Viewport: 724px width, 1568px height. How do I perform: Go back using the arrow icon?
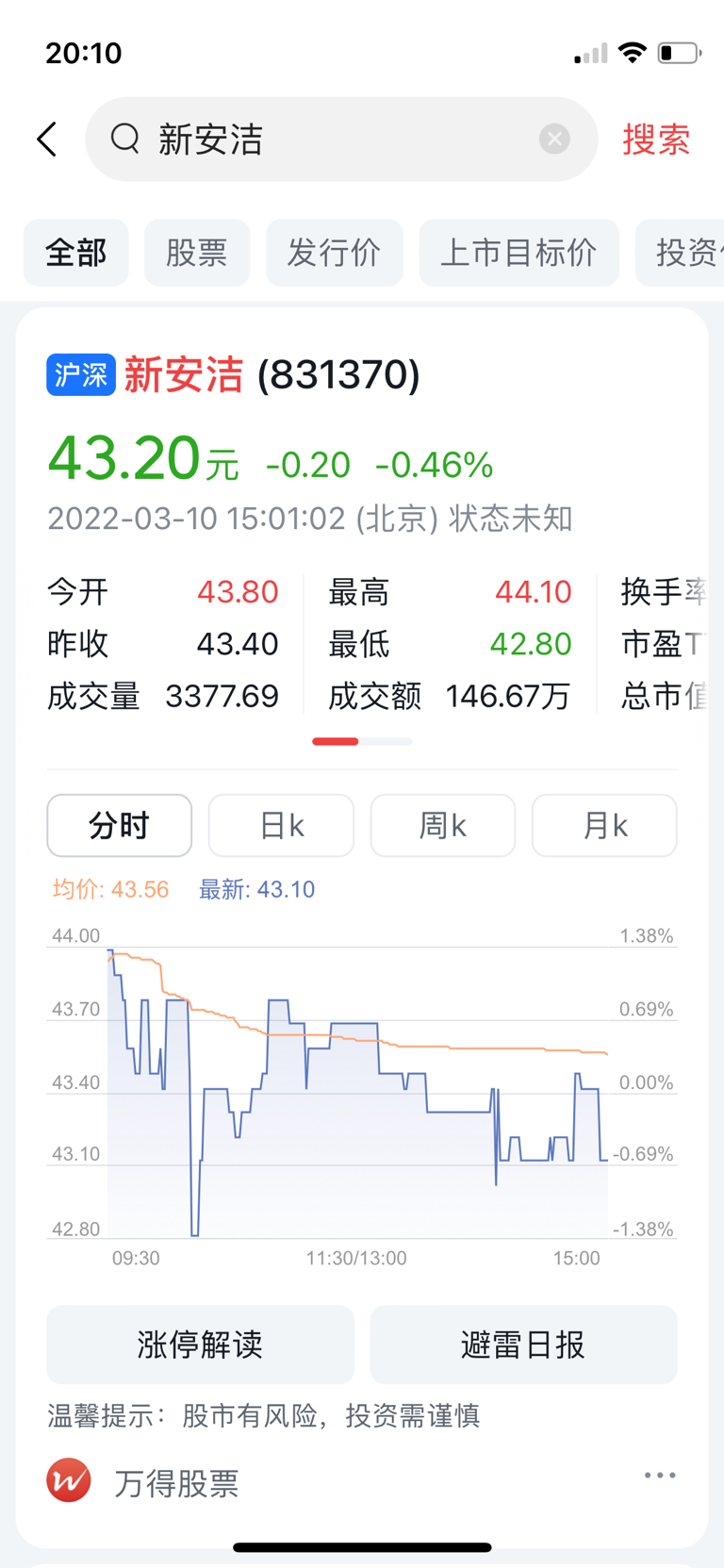pos(47,140)
